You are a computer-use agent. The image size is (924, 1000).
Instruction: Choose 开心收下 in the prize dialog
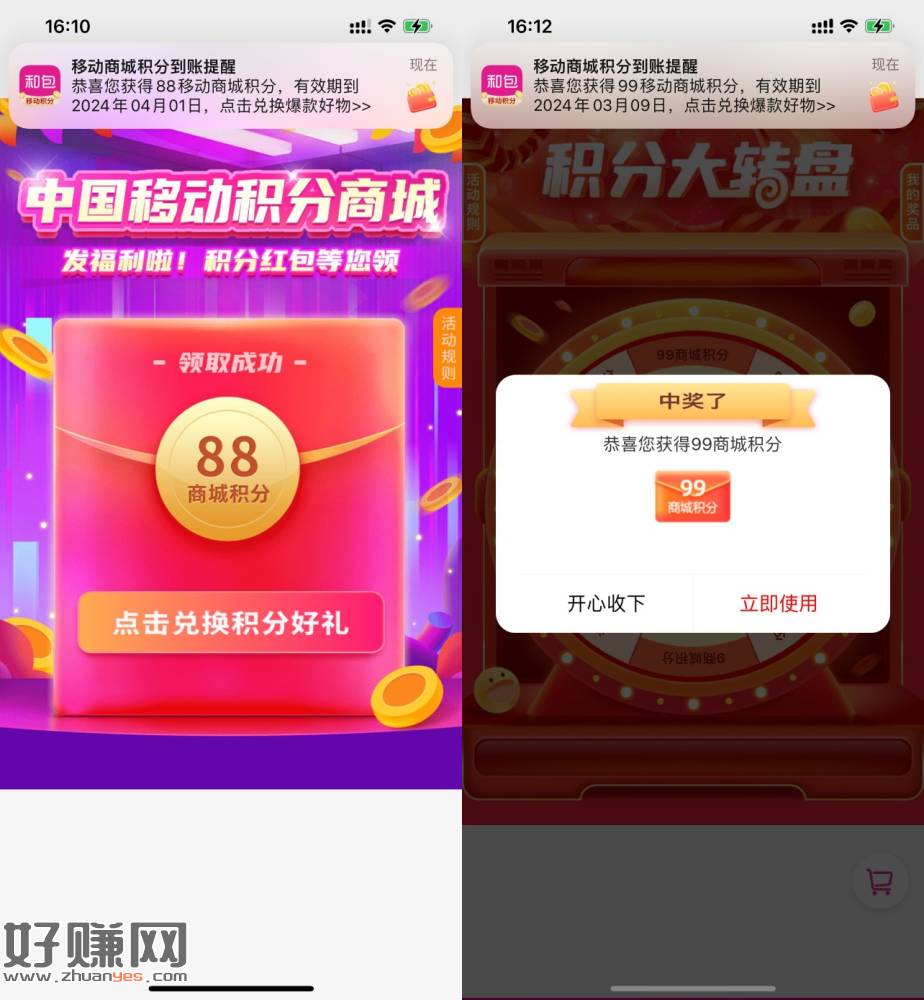pos(606,603)
